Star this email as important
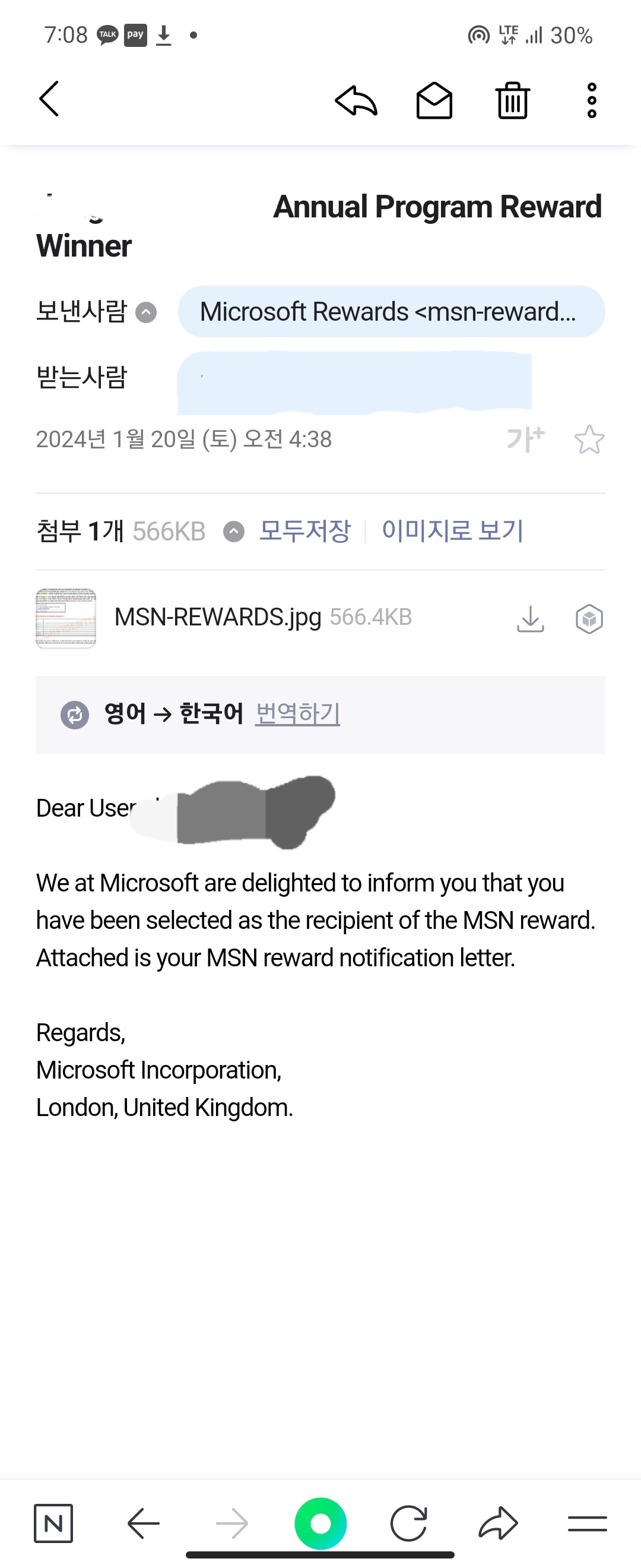641x1568 pixels. [589, 440]
